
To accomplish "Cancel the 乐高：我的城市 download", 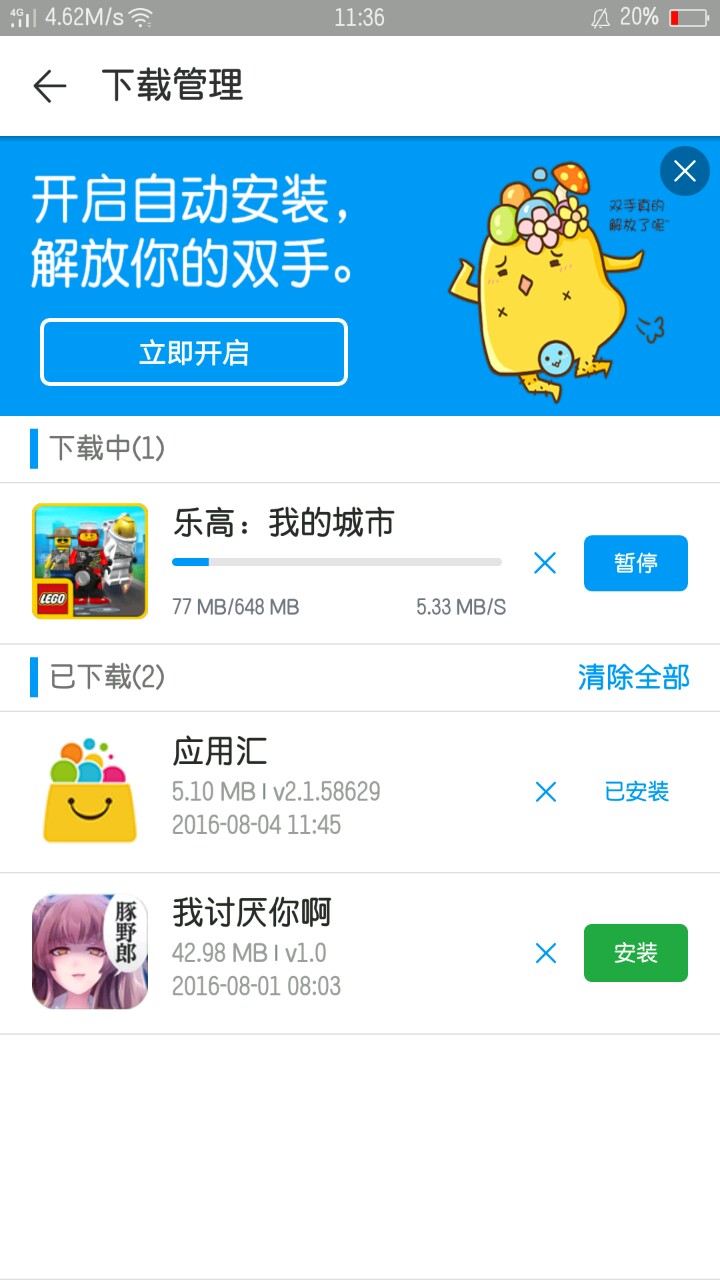I will pyautogui.click(x=545, y=563).
